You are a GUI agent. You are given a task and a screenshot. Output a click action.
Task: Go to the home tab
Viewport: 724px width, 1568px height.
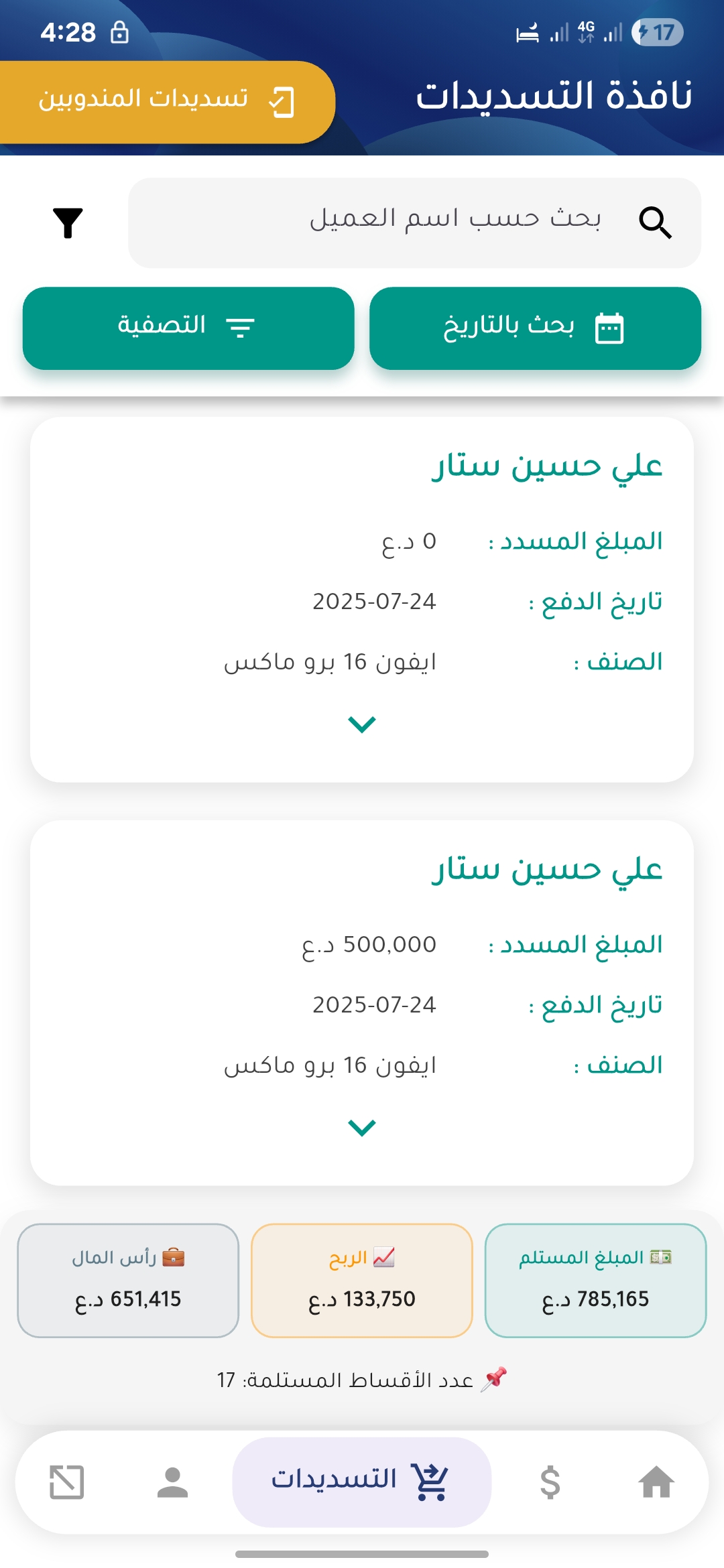pyautogui.click(x=656, y=1482)
